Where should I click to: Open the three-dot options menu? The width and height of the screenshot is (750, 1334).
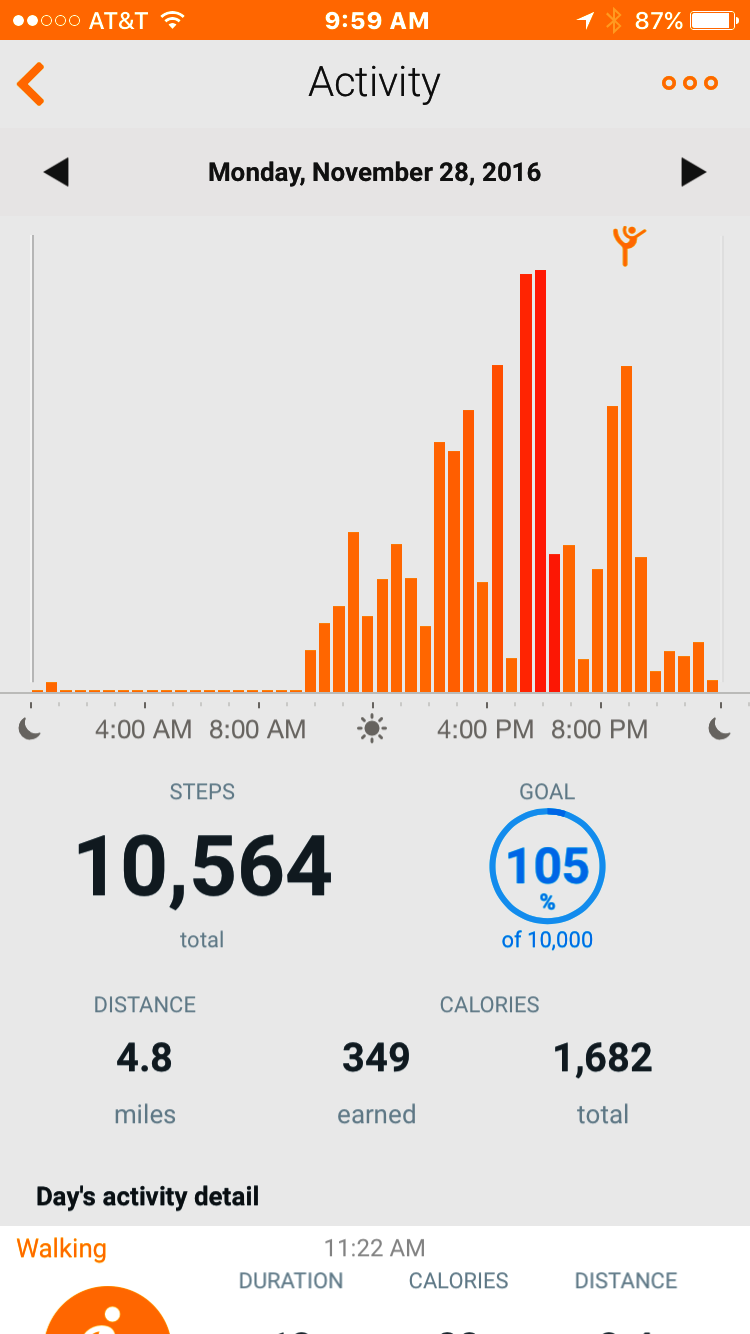(x=690, y=83)
